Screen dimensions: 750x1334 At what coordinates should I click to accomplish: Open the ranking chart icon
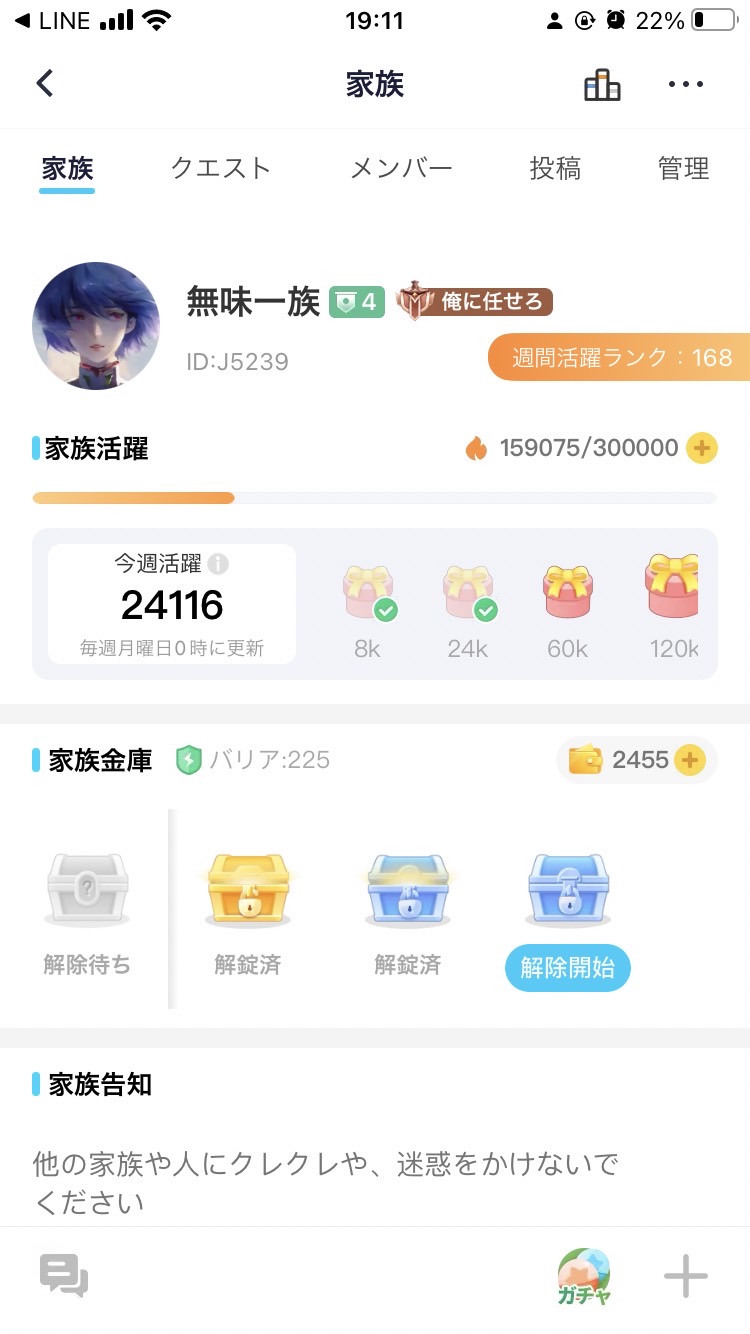tap(602, 85)
